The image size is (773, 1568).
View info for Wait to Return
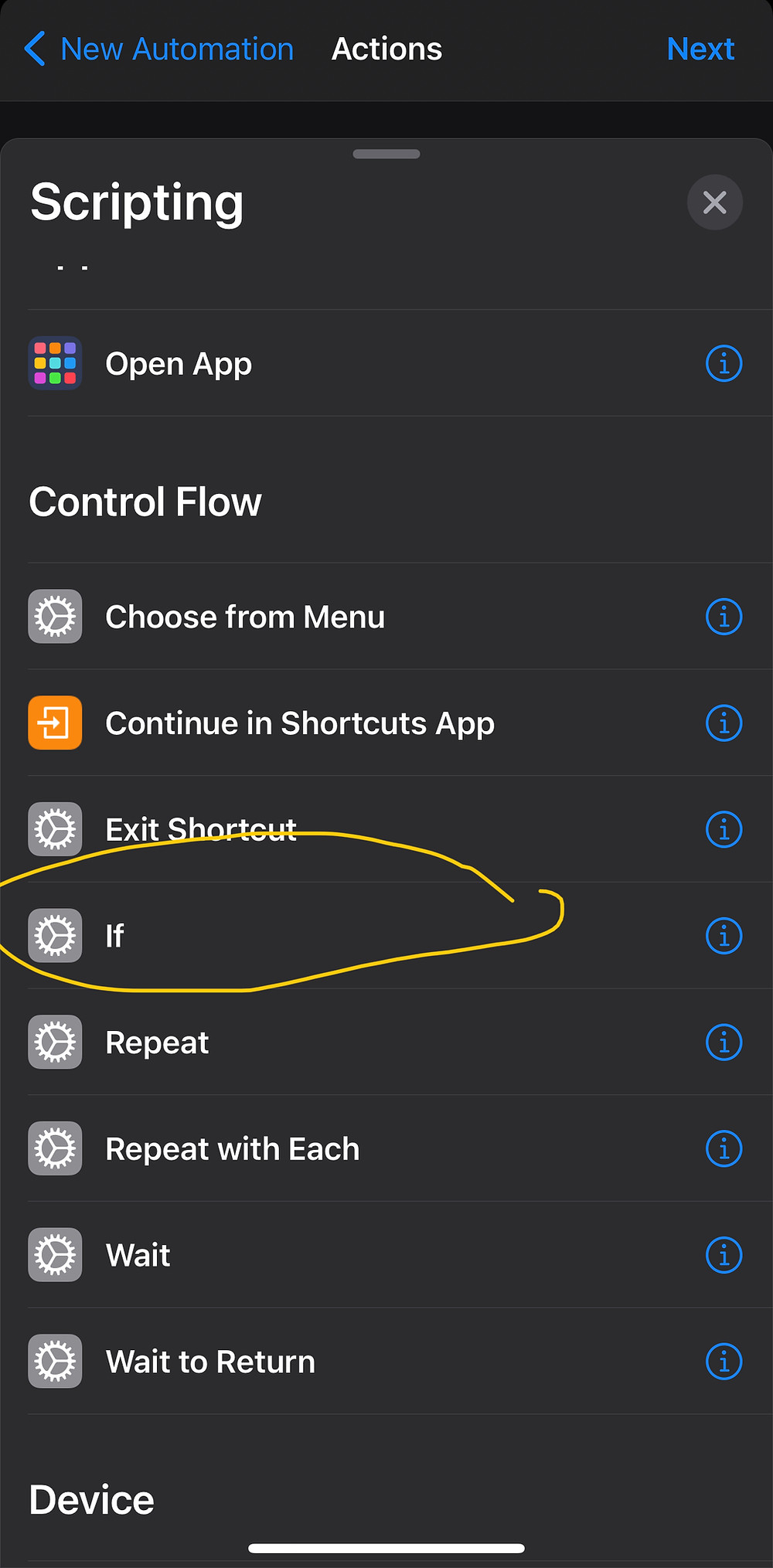pyautogui.click(x=724, y=1361)
